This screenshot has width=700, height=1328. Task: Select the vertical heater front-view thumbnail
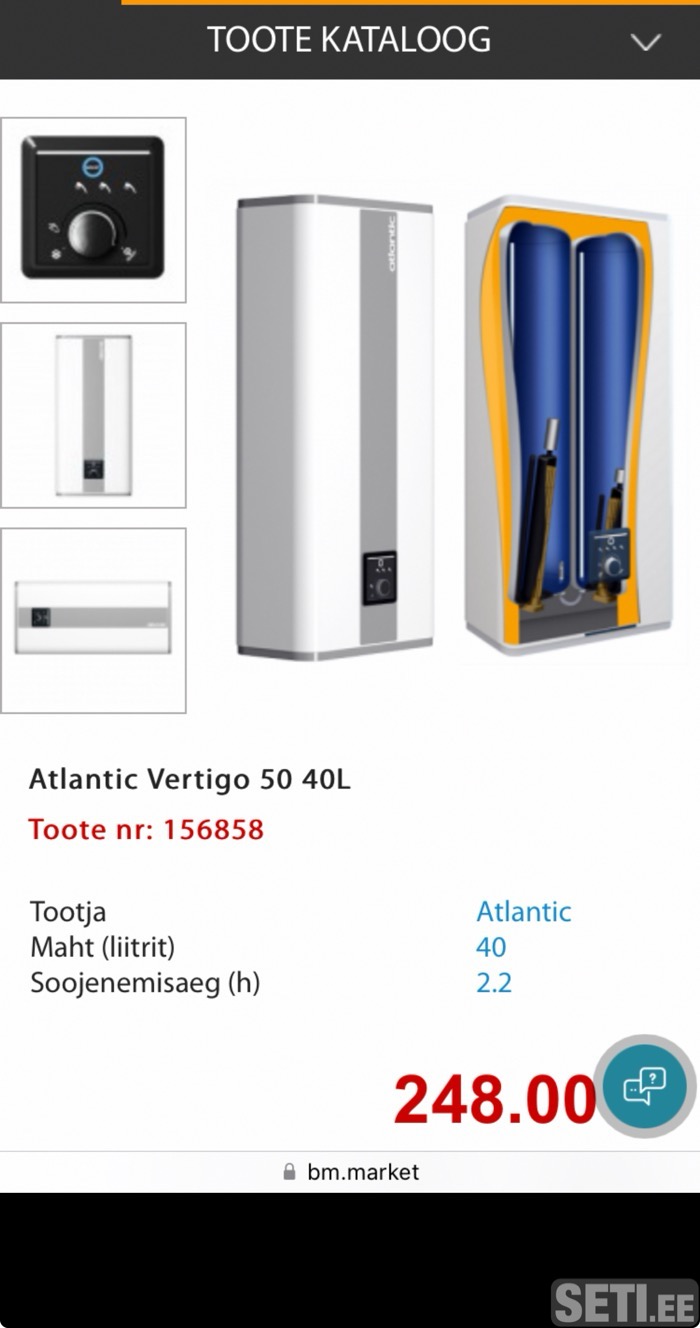pyautogui.click(x=93, y=415)
